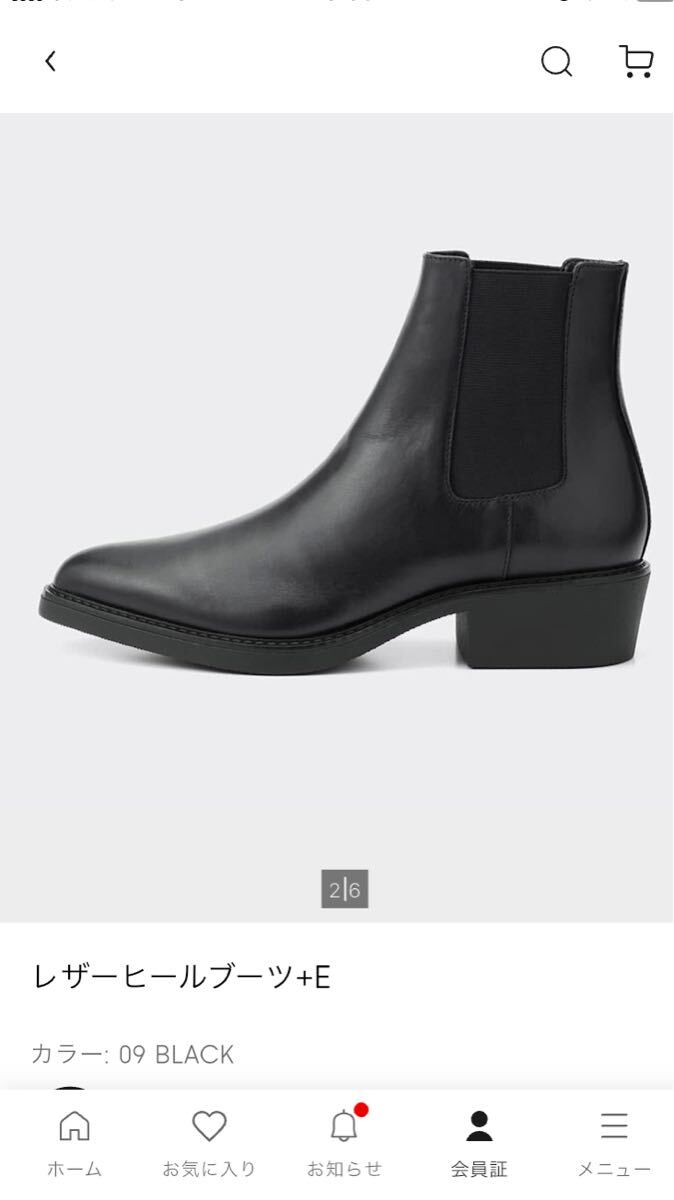Open the お知らせ notifications tab

point(344,1143)
